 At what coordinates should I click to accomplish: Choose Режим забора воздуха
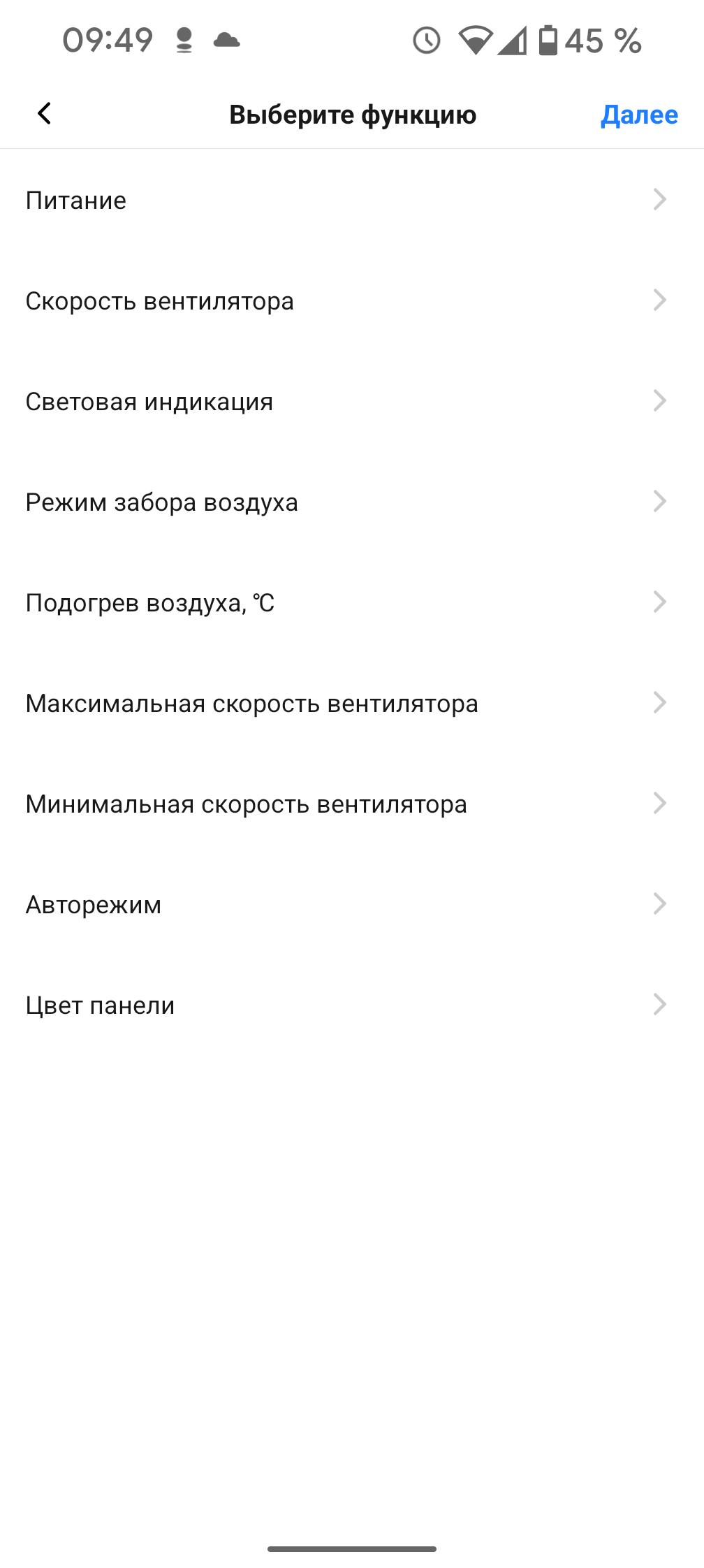[352, 502]
